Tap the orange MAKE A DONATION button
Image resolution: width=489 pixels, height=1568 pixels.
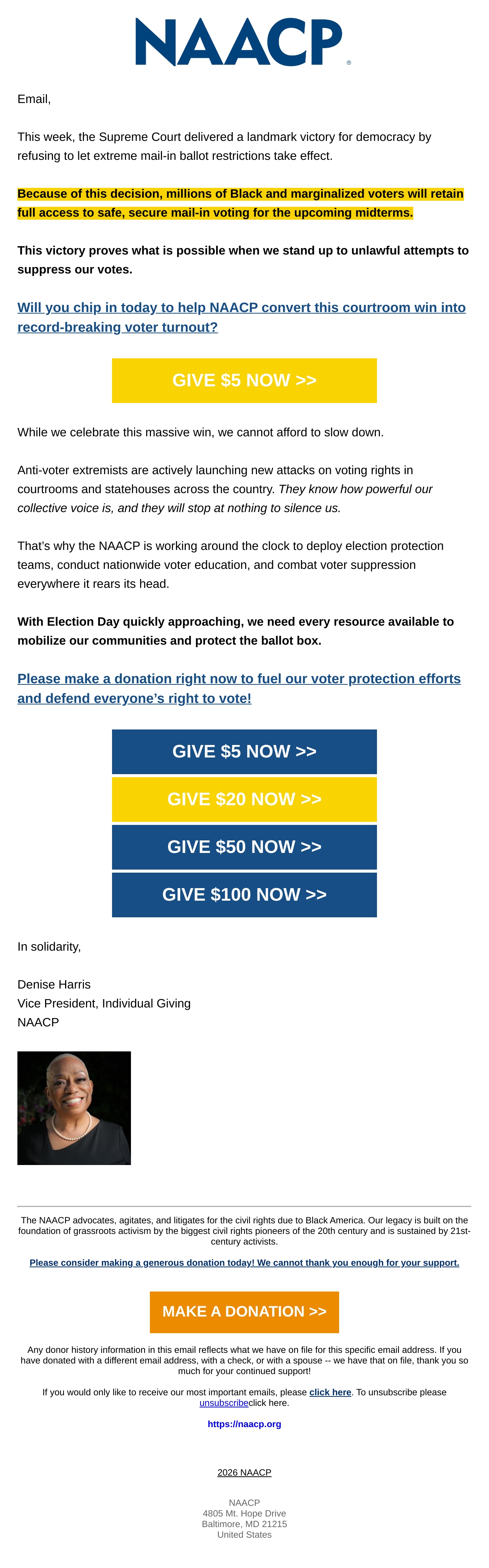click(244, 1312)
